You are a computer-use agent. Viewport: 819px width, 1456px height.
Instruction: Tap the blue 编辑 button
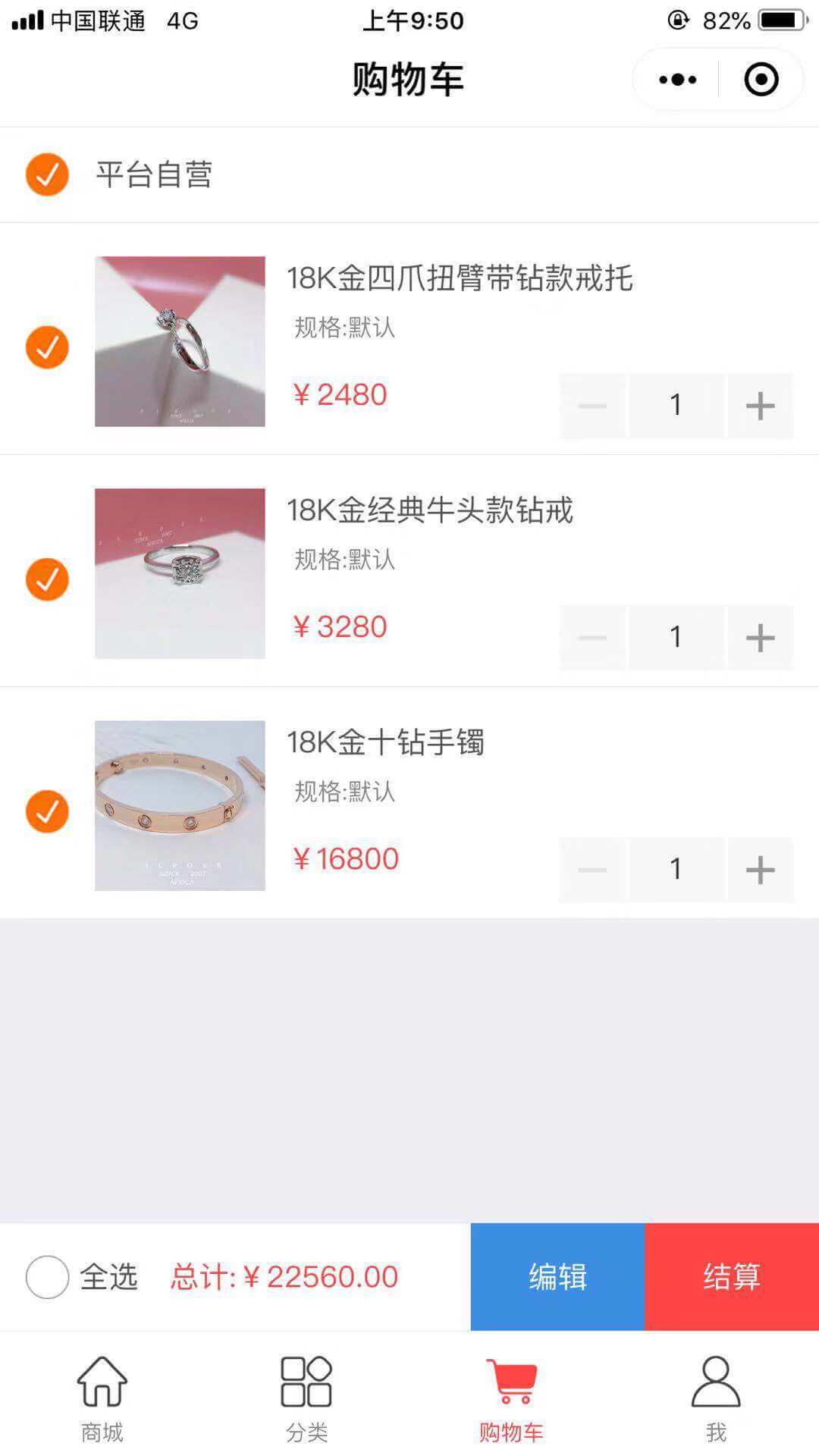[557, 1277]
